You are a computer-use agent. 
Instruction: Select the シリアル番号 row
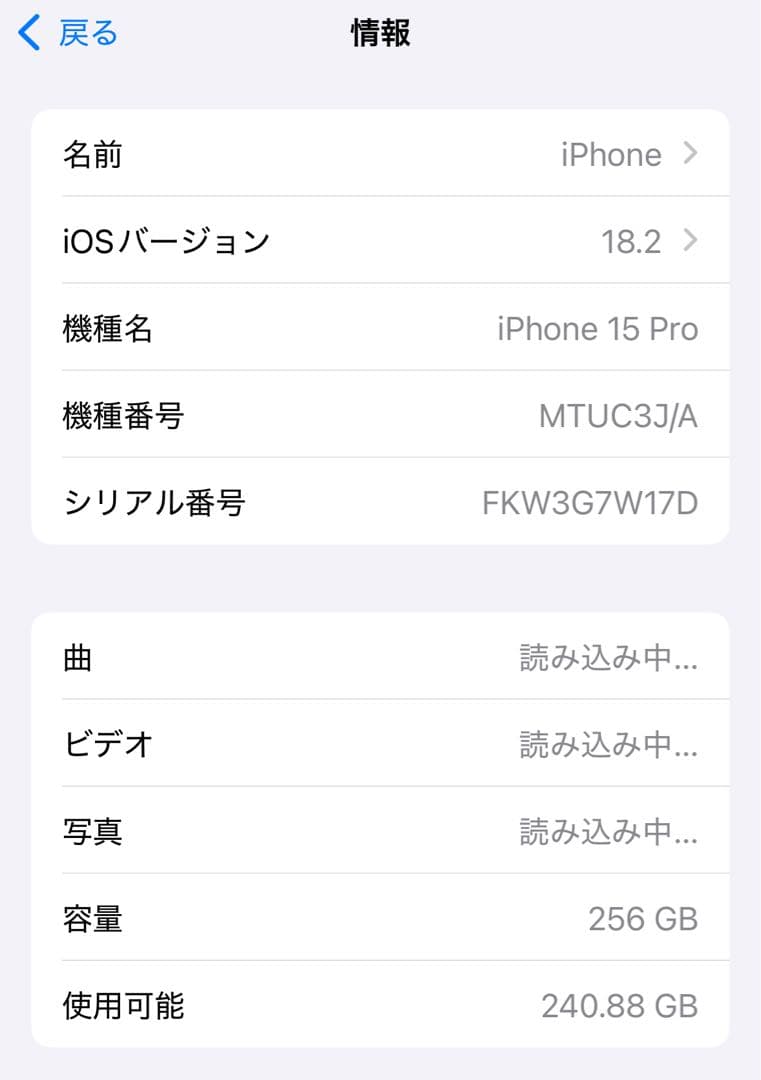click(380, 503)
